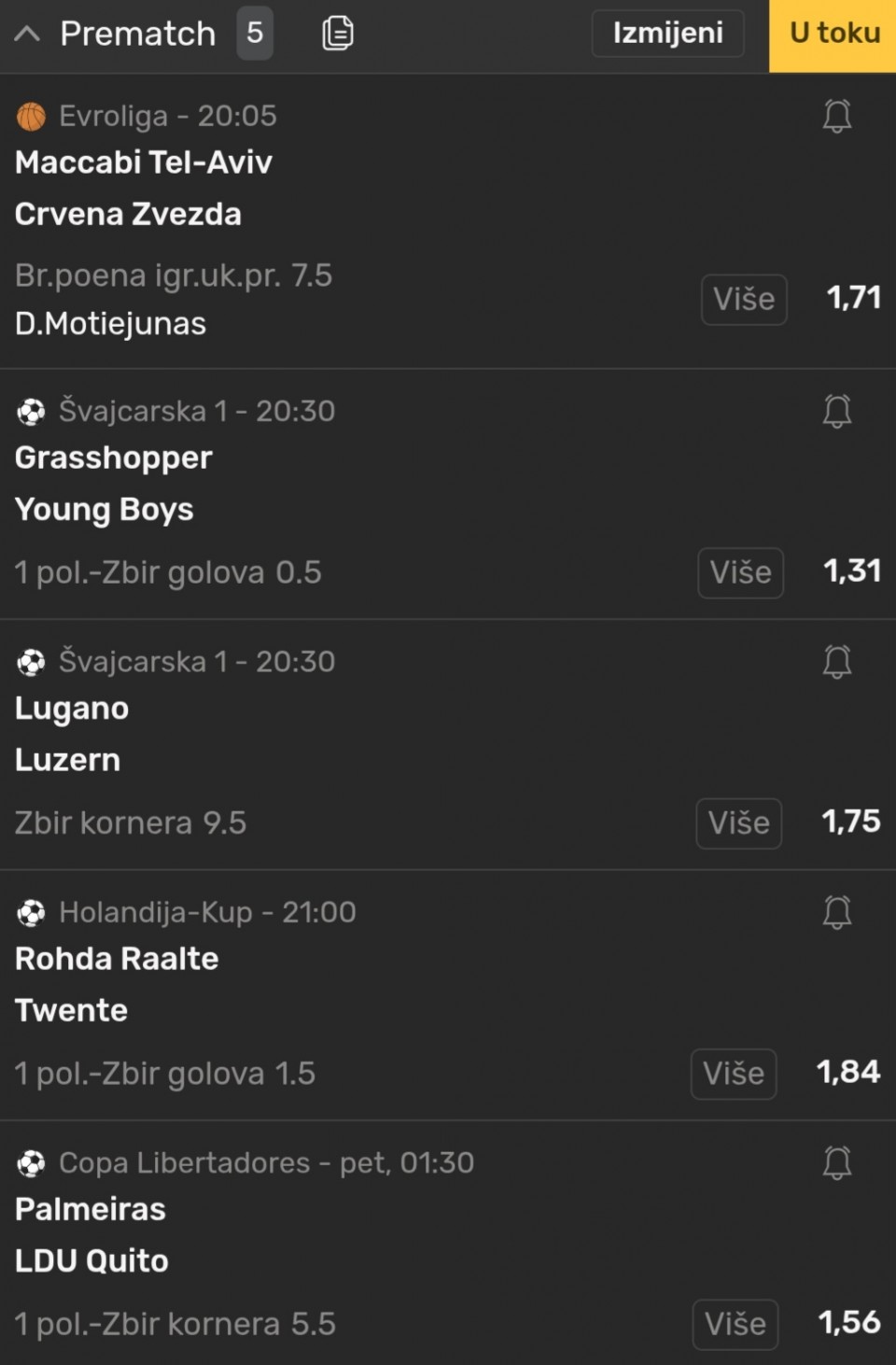Enable bell alert for Maccabi Tel-Aviv match
The image size is (896, 1365).
coord(836,117)
